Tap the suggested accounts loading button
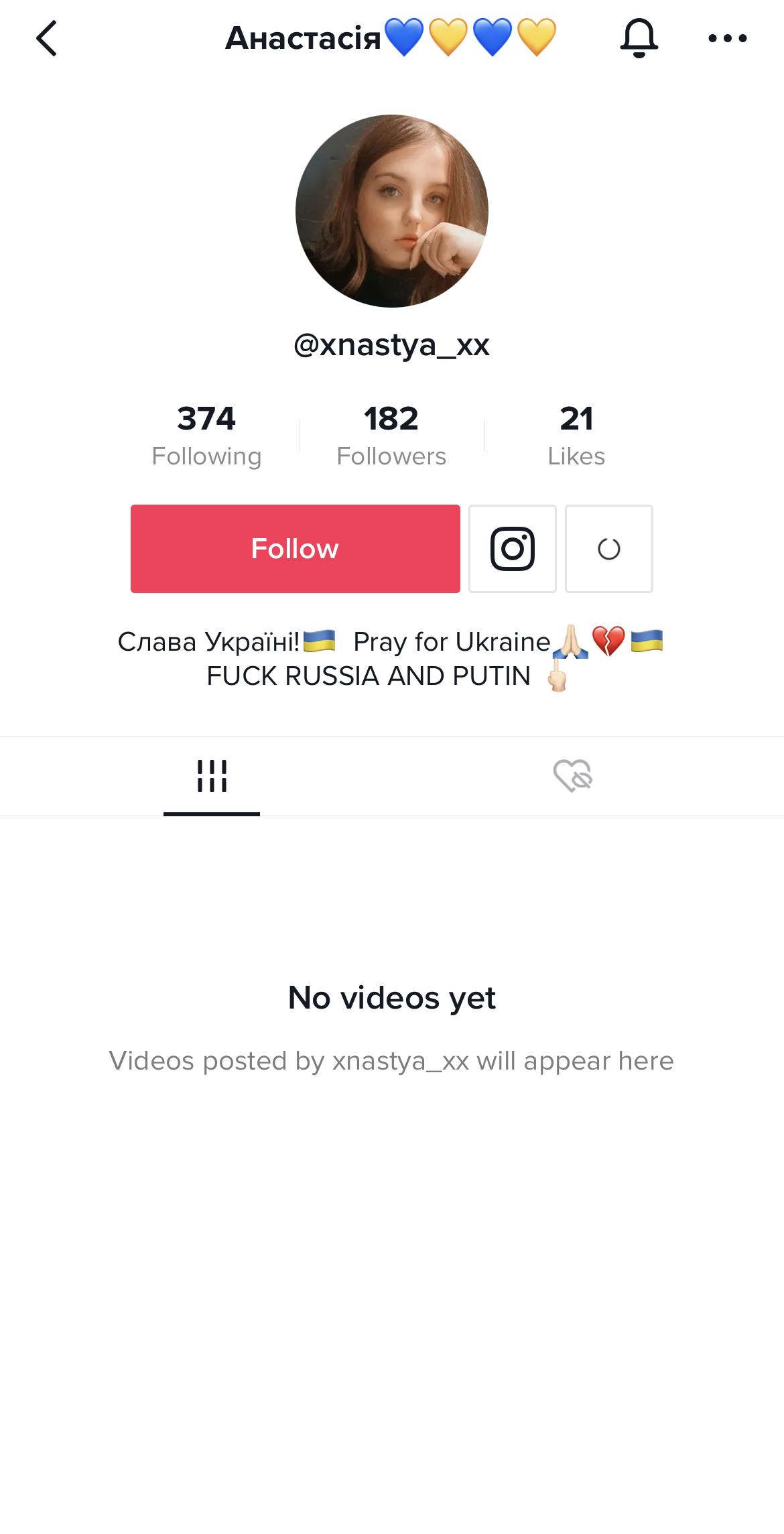784x1534 pixels. pos(609,549)
